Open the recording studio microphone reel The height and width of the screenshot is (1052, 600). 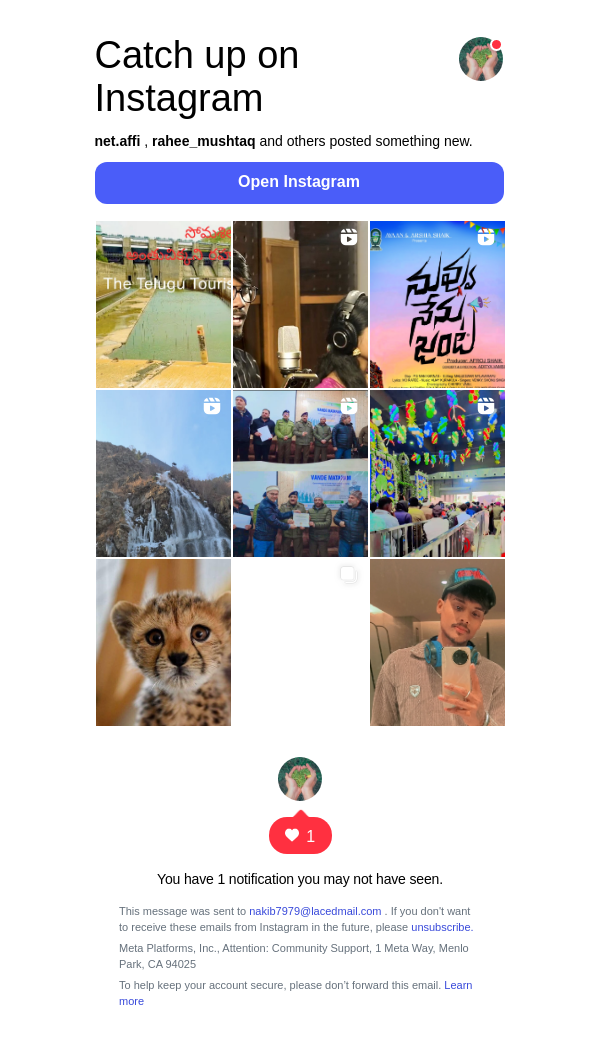pos(300,304)
